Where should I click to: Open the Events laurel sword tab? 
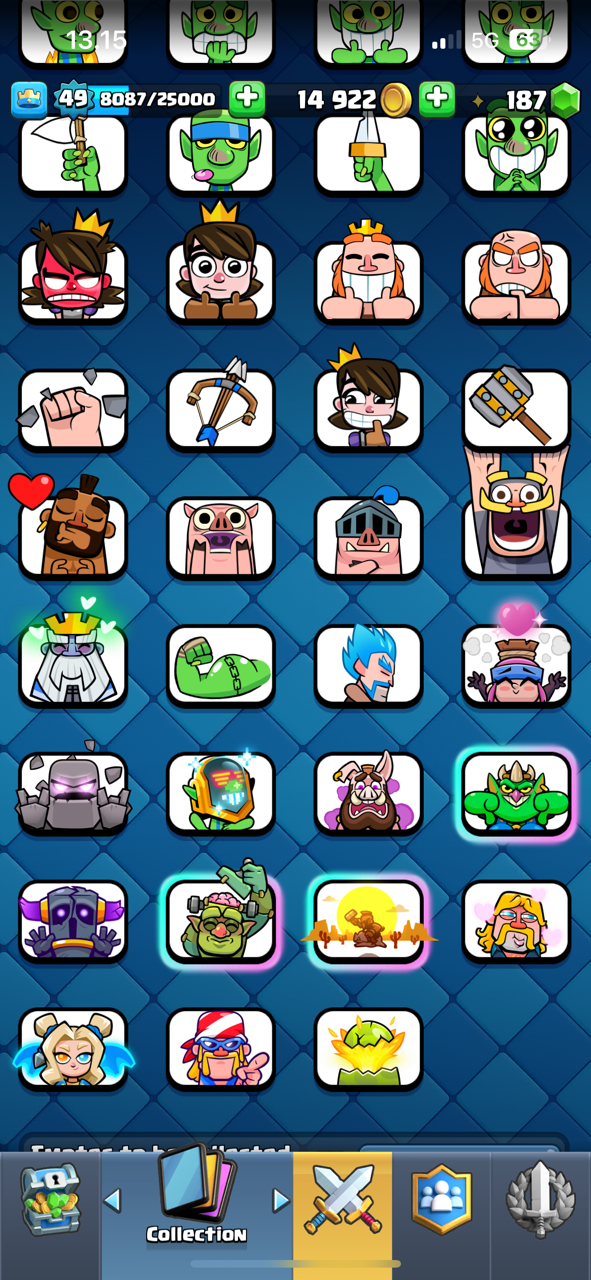(540, 1198)
